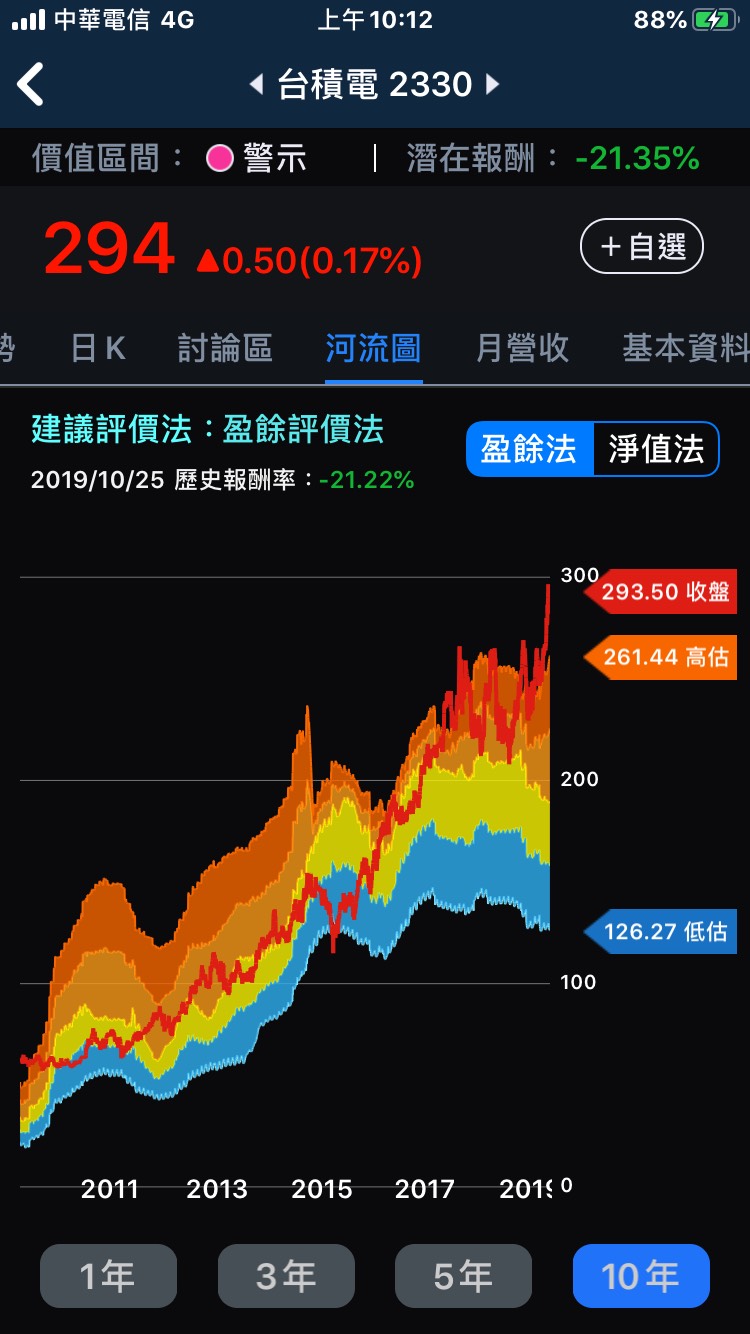Tap 自選 to add to watchlist
This screenshot has height=1334, width=750.
(641, 245)
